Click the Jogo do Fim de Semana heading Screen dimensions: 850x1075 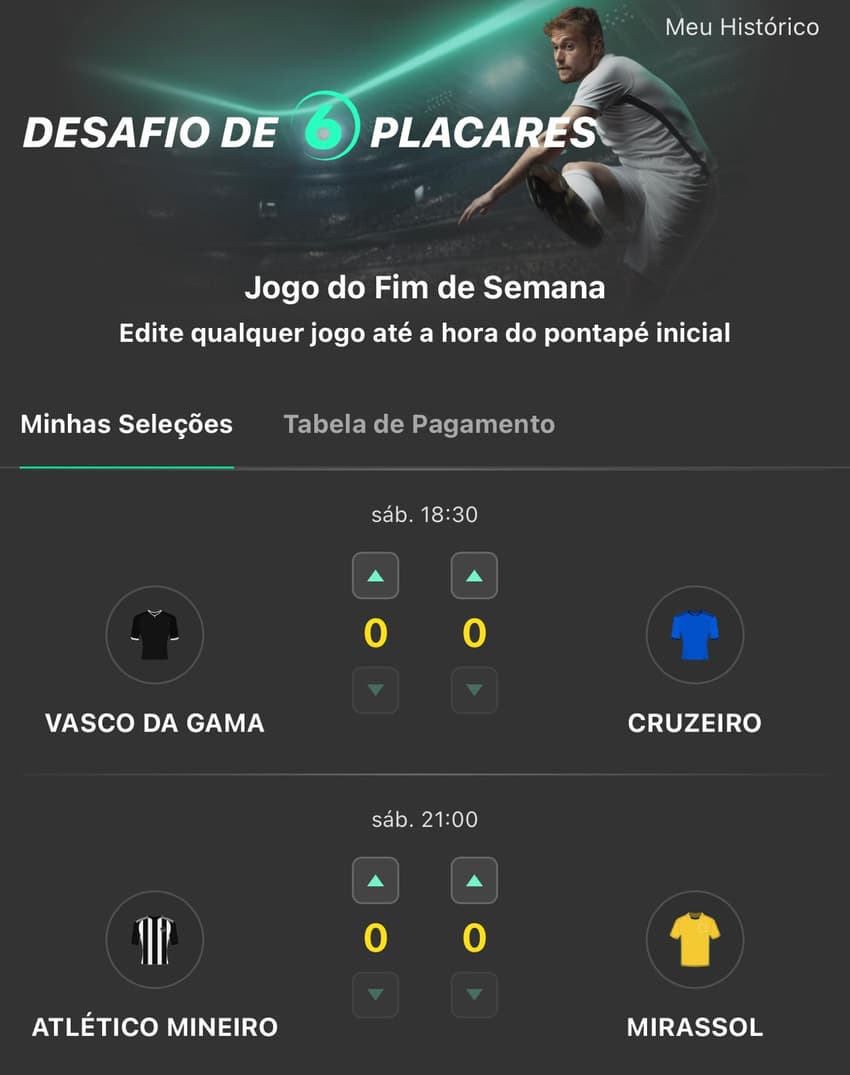coord(425,288)
